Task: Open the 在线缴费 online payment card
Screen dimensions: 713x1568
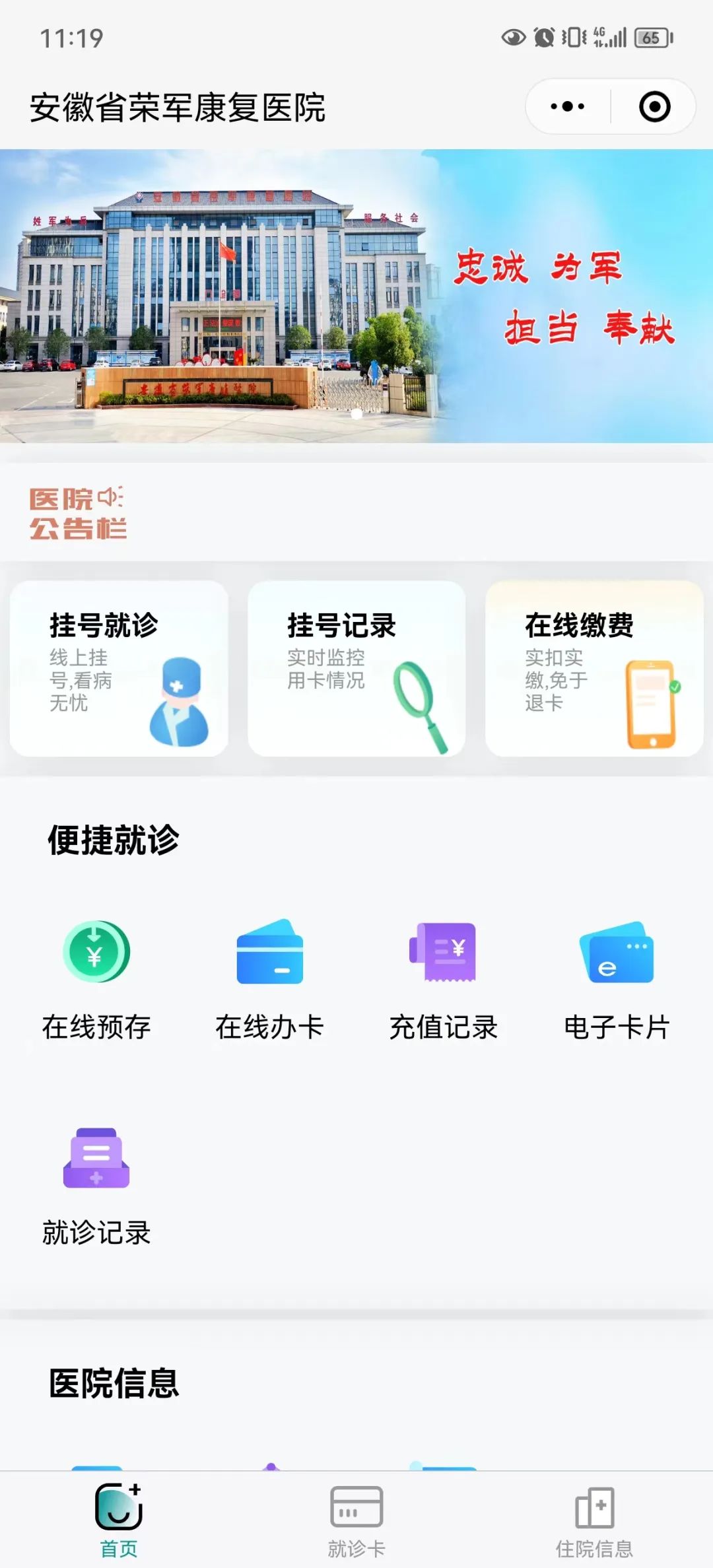Action: point(594,668)
